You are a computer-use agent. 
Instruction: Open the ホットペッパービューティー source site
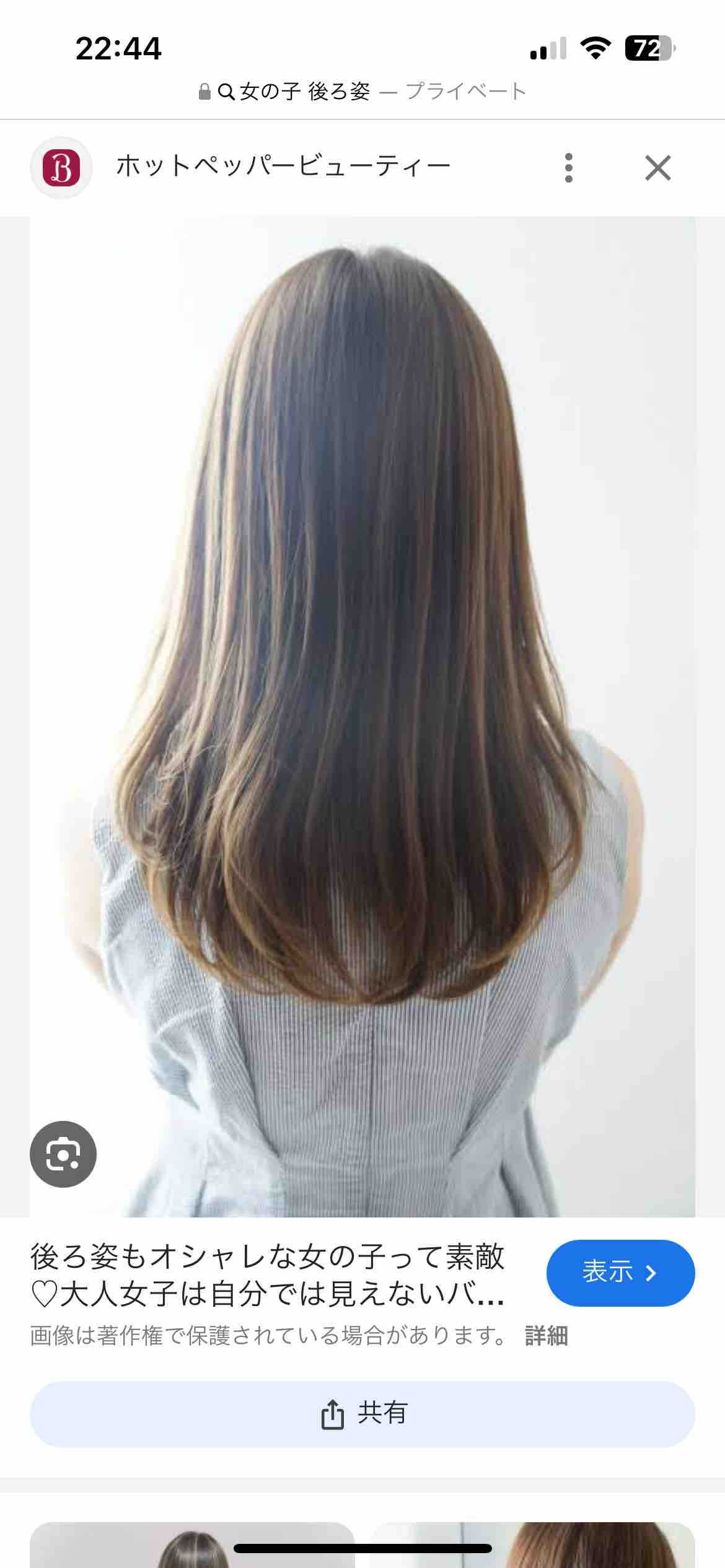(283, 167)
